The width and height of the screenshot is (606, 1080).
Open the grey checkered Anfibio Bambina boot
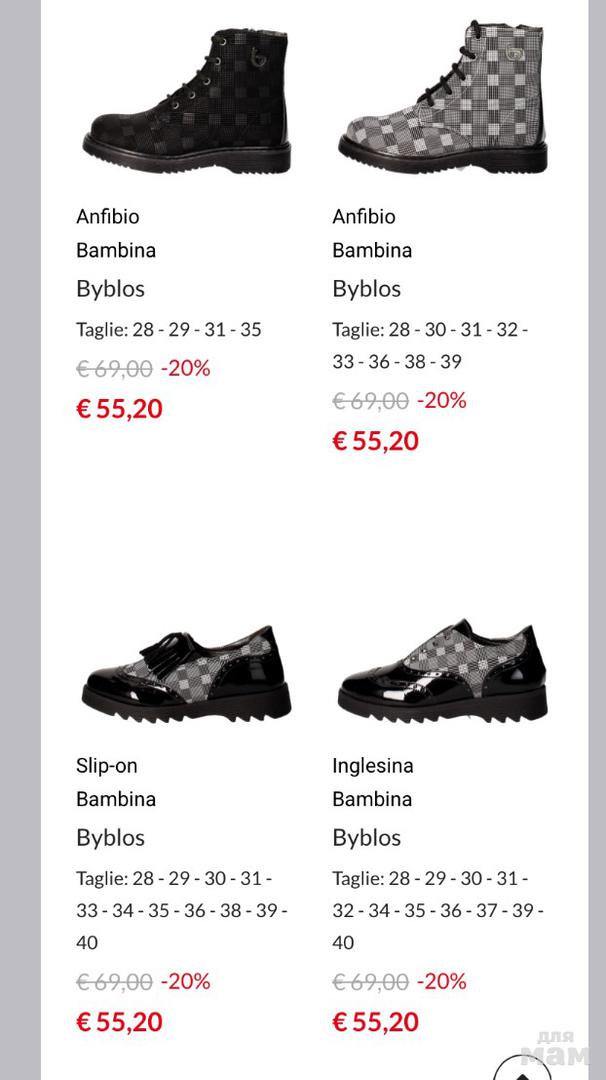click(443, 98)
